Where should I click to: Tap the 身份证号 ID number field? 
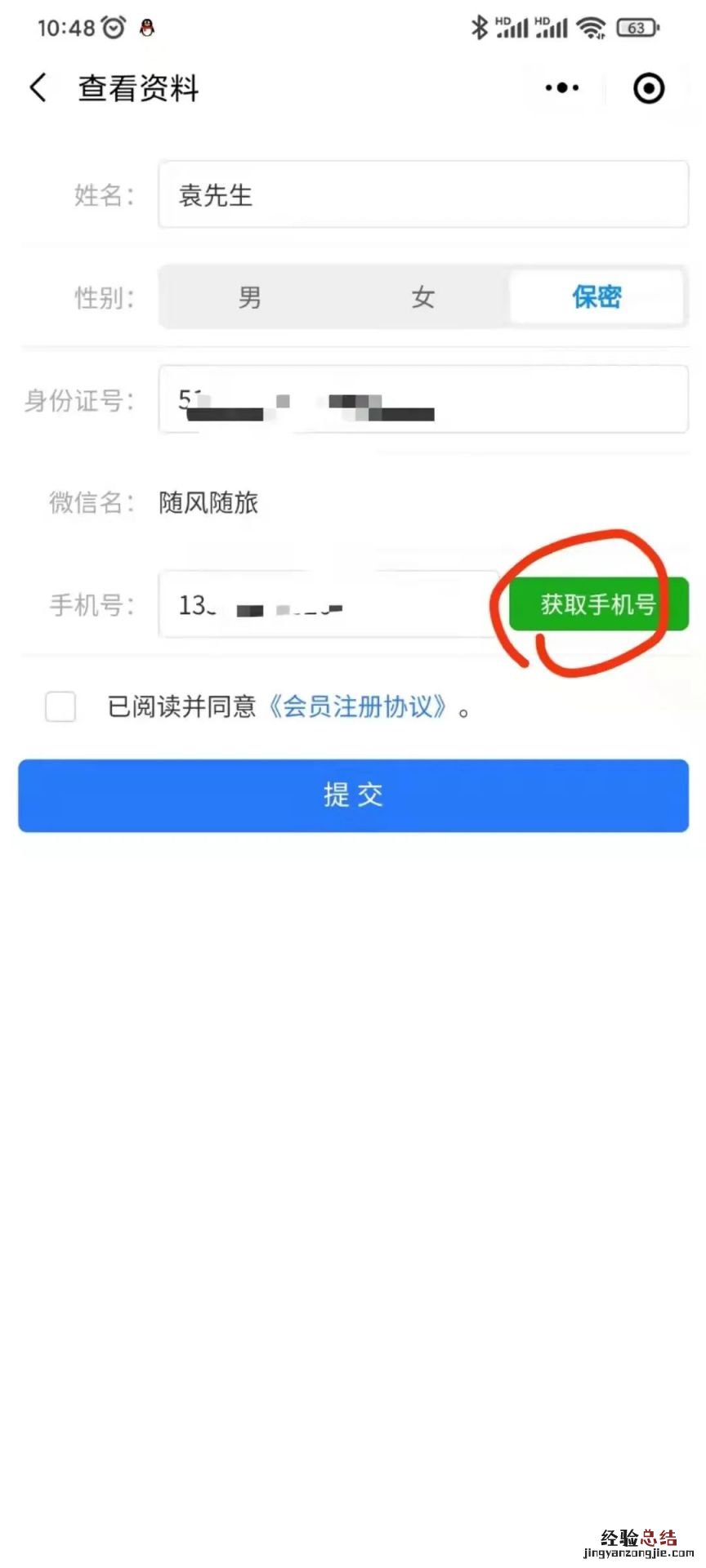pos(422,400)
